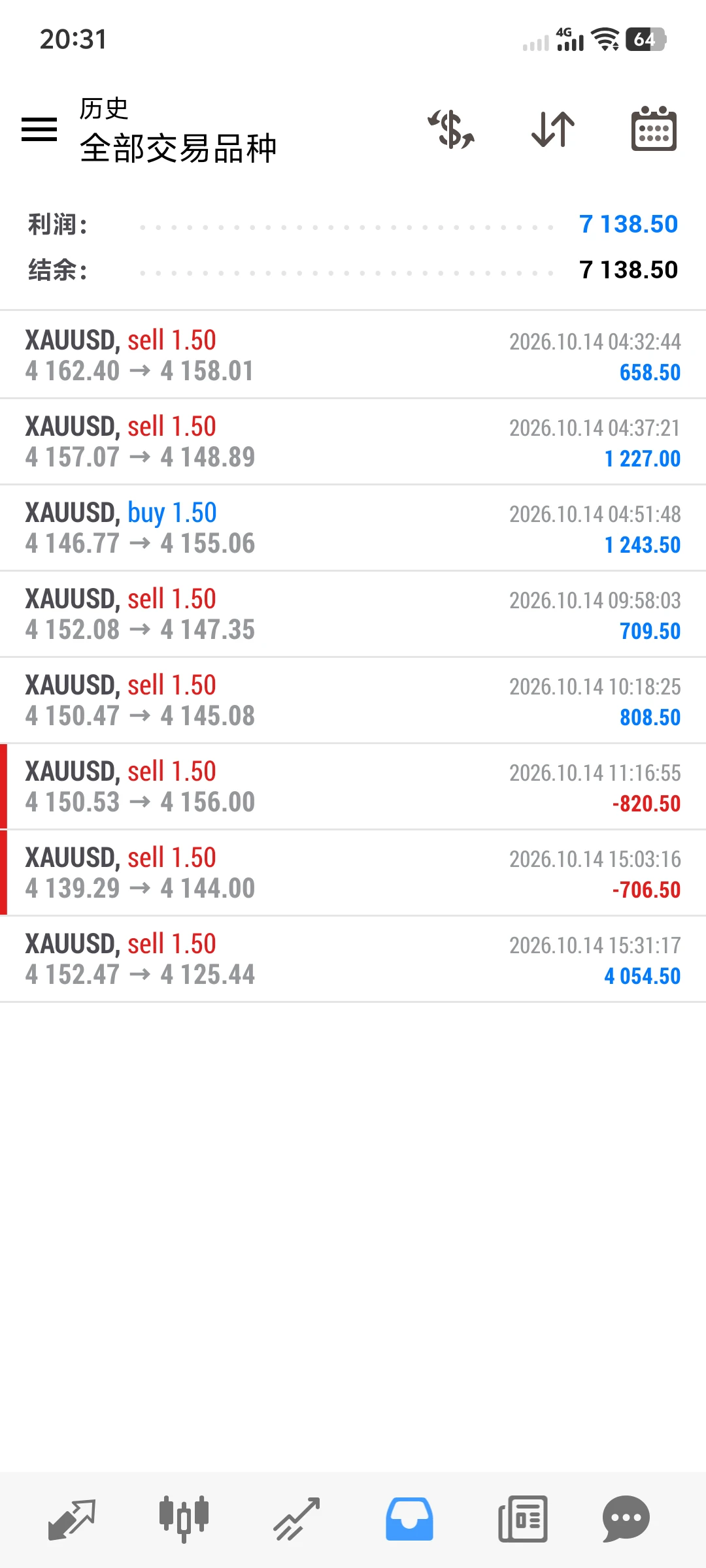
Task: Open the sort order arrows
Action: (x=553, y=129)
